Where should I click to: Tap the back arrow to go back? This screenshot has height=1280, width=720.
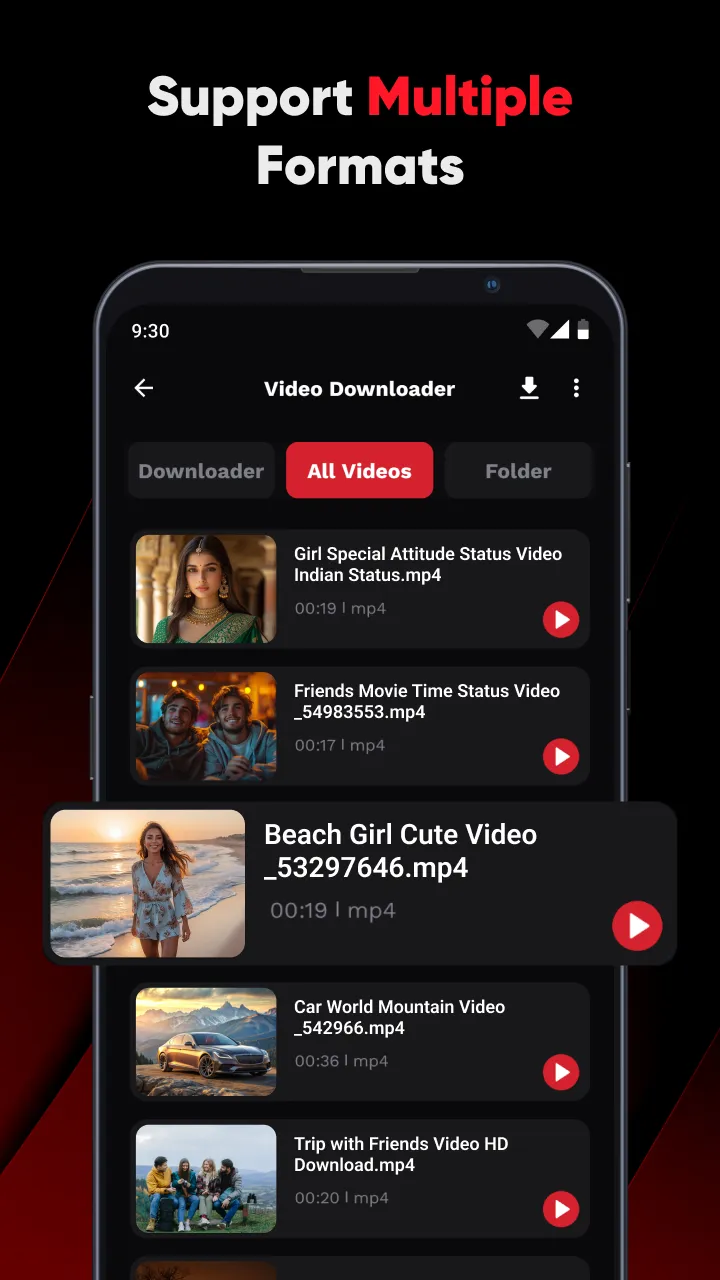coord(143,388)
